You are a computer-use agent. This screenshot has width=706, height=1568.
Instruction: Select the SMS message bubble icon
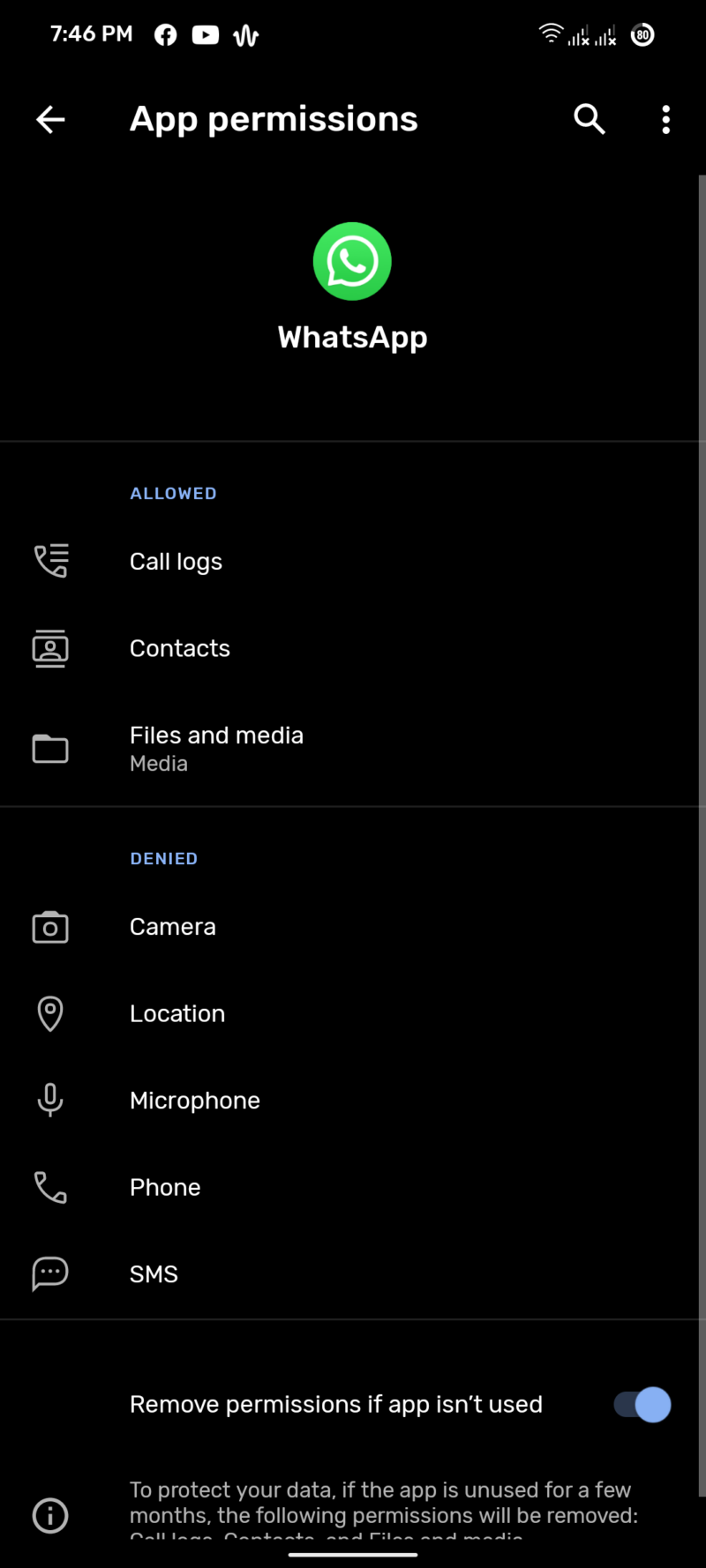[x=49, y=1273]
